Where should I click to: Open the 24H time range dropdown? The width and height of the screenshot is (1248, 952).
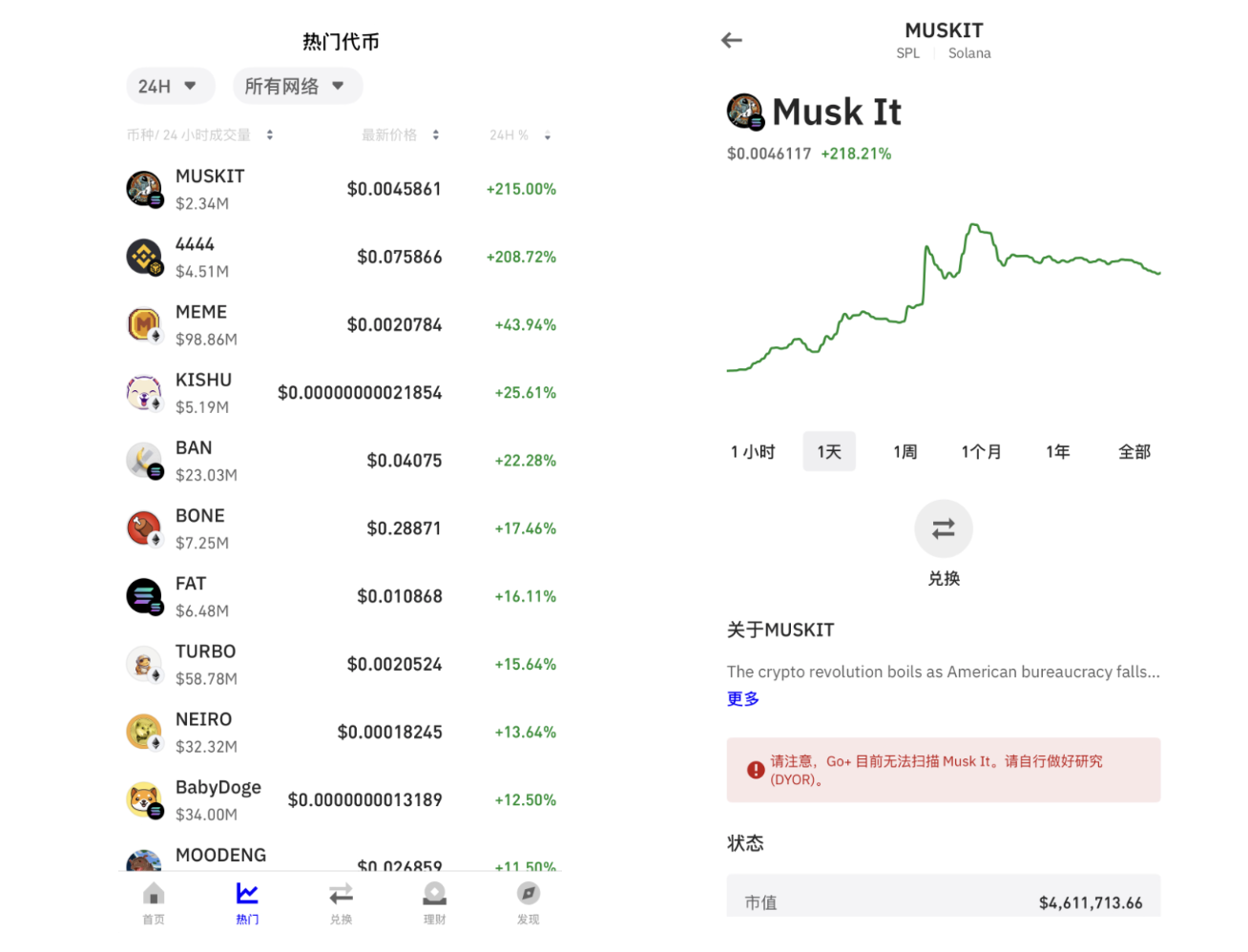click(x=170, y=86)
